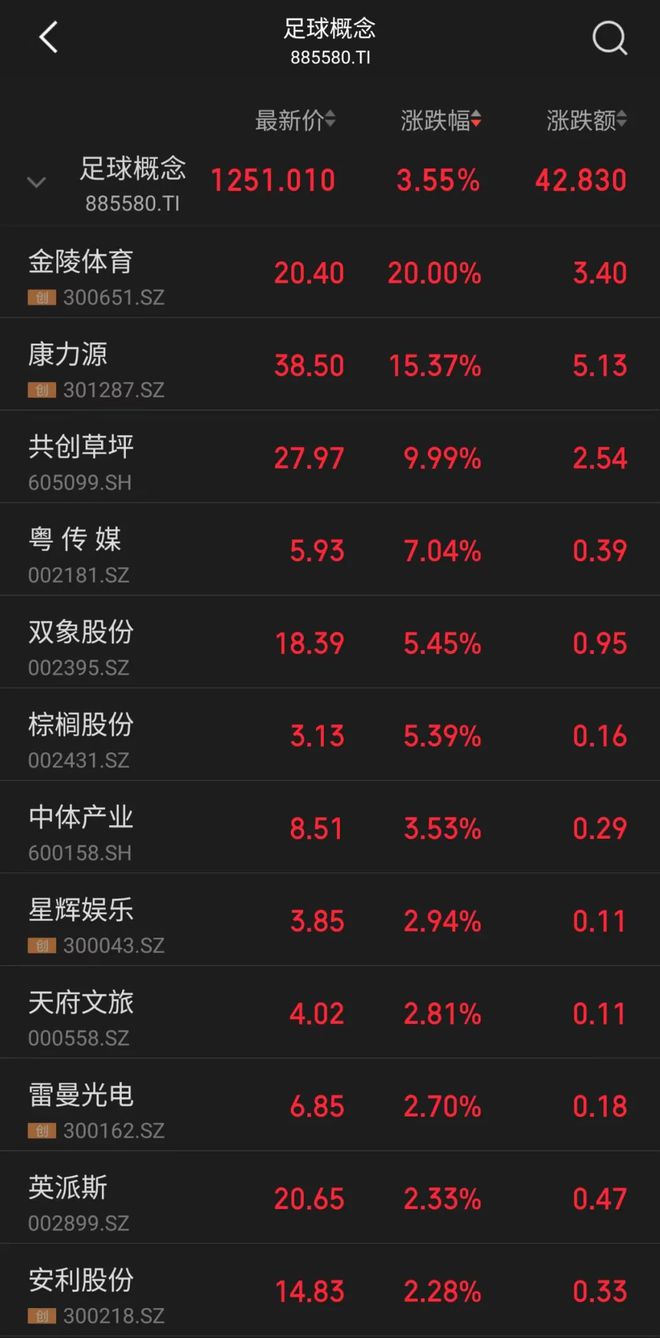660x1338 pixels.
Task: View details for 棕榈股份
Action: pyautogui.click(x=330, y=735)
